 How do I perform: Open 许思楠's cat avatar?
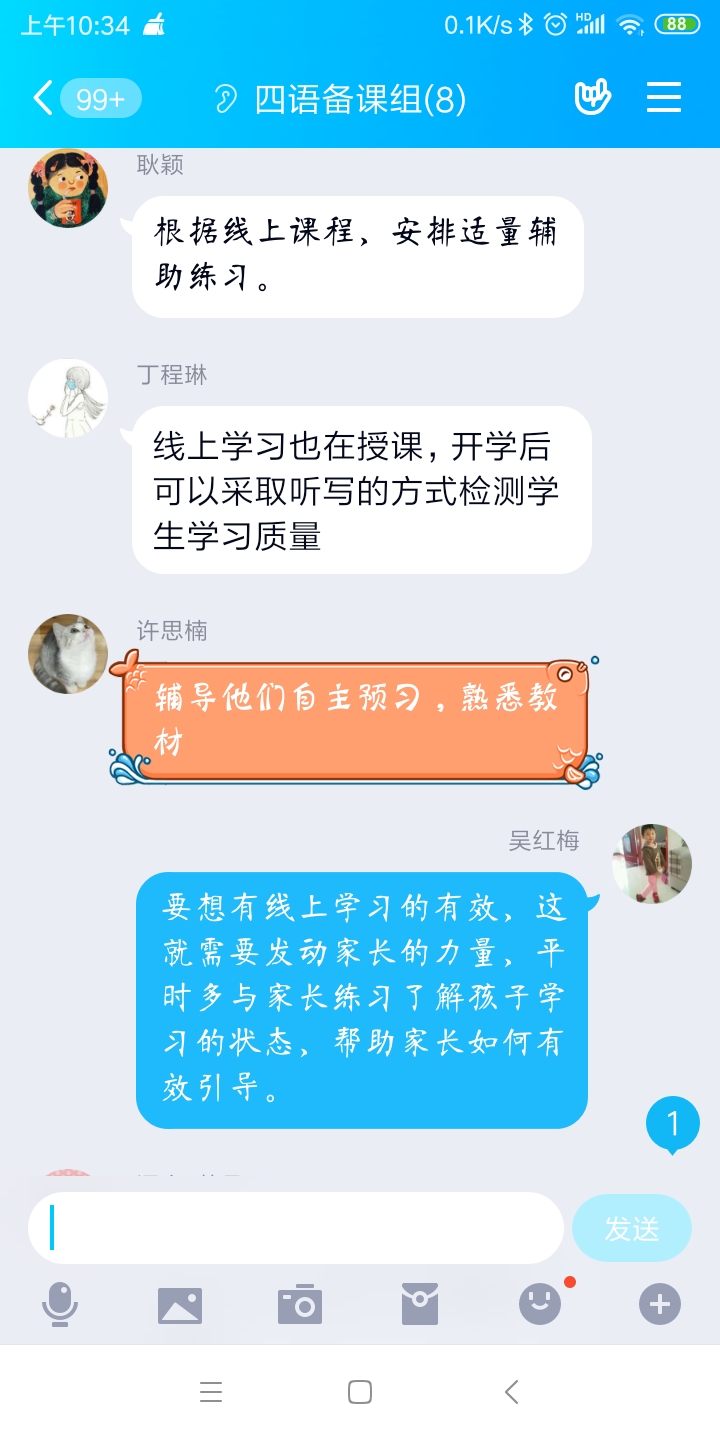(68, 654)
